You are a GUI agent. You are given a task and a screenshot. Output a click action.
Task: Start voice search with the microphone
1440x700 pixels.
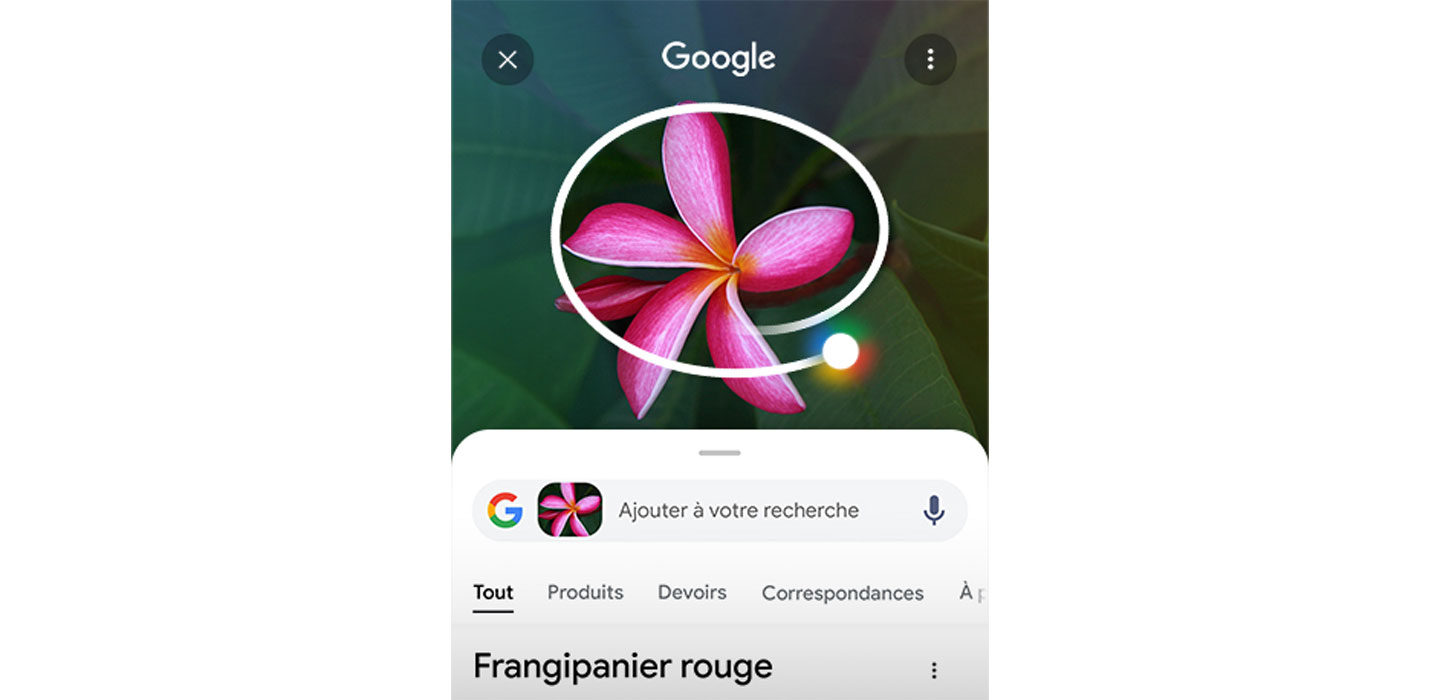pyautogui.click(x=933, y=510)
